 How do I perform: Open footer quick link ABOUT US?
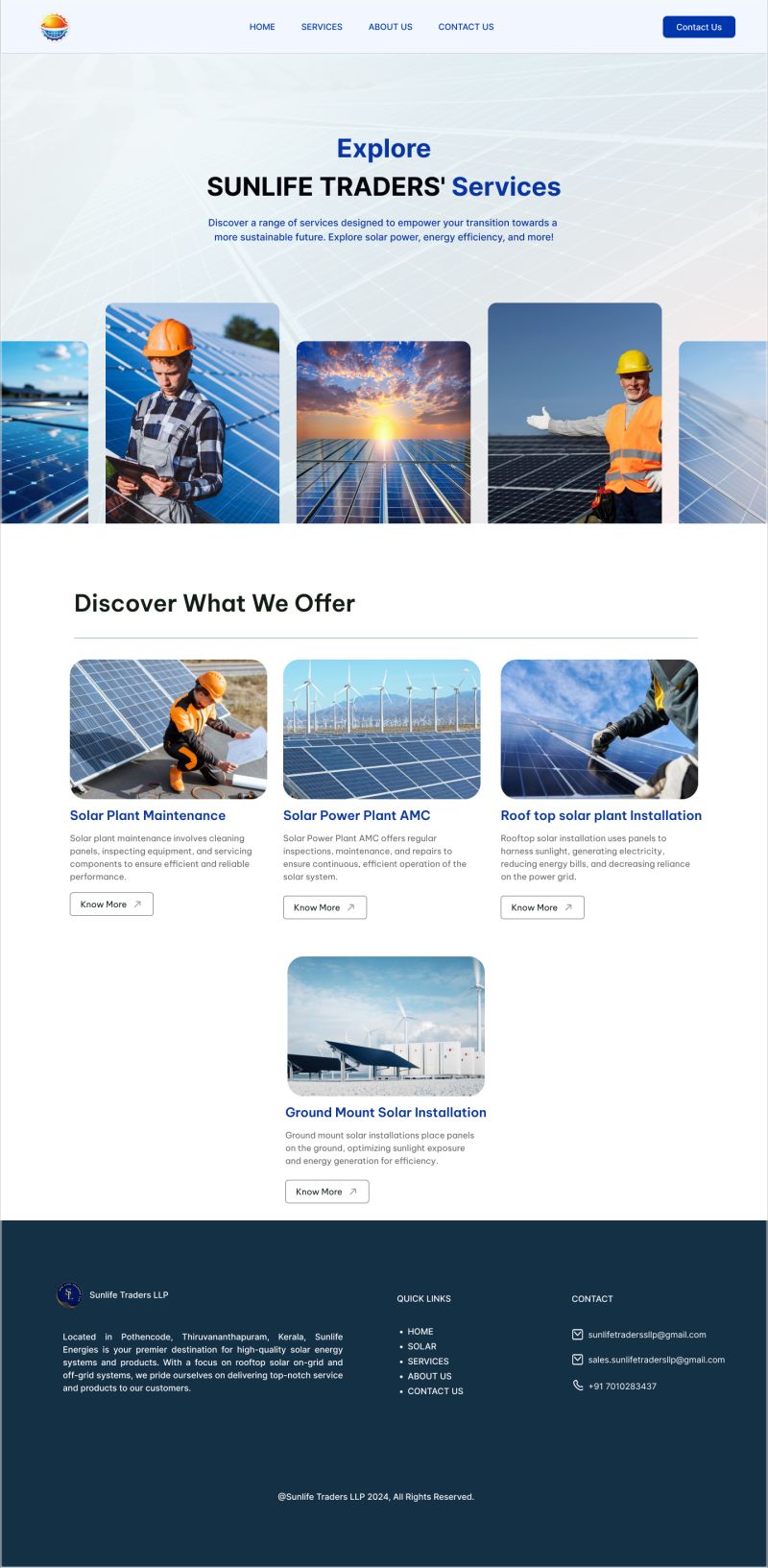coord(429,1376)
